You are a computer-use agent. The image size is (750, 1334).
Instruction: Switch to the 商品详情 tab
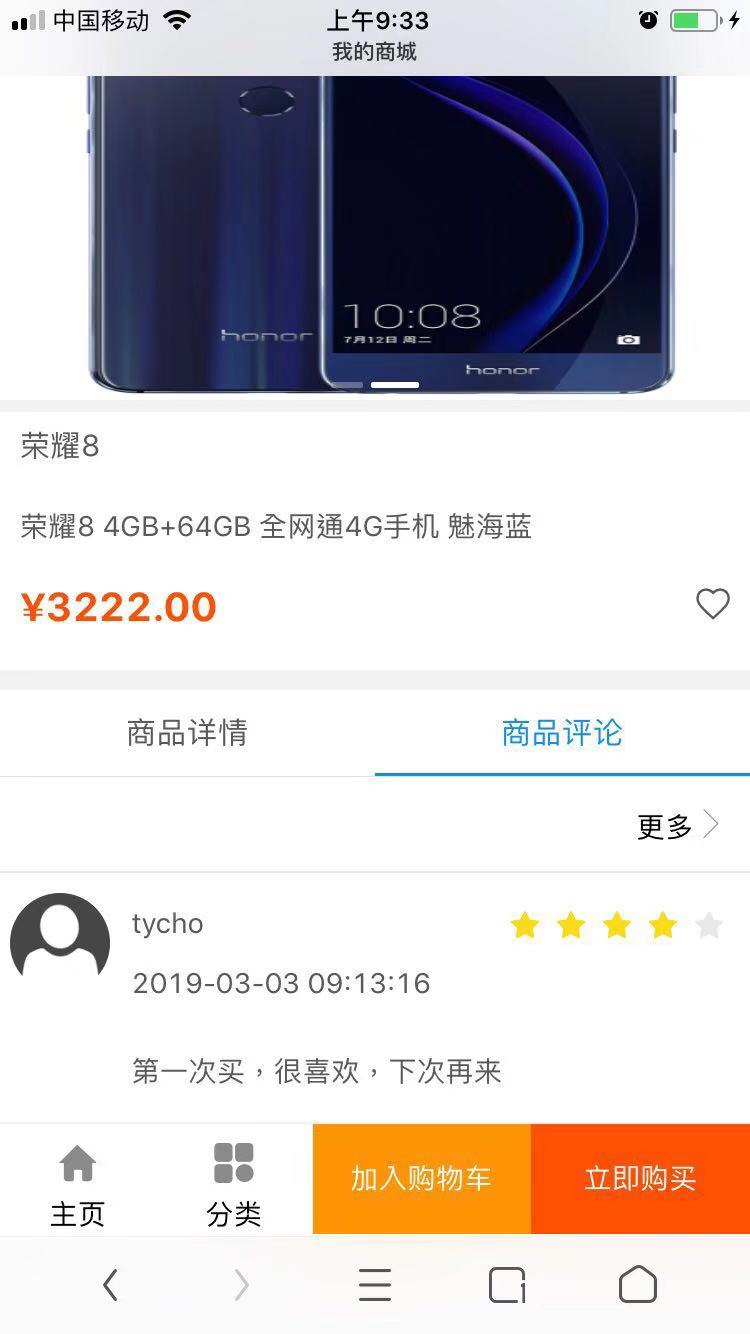pyautogui.click(x=186, y=733)
